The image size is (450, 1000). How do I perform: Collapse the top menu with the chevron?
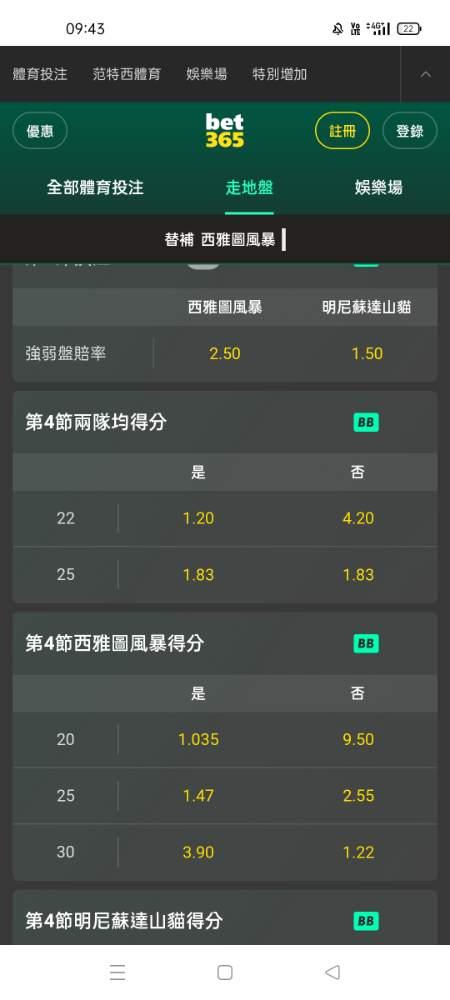tap(425, 74)
